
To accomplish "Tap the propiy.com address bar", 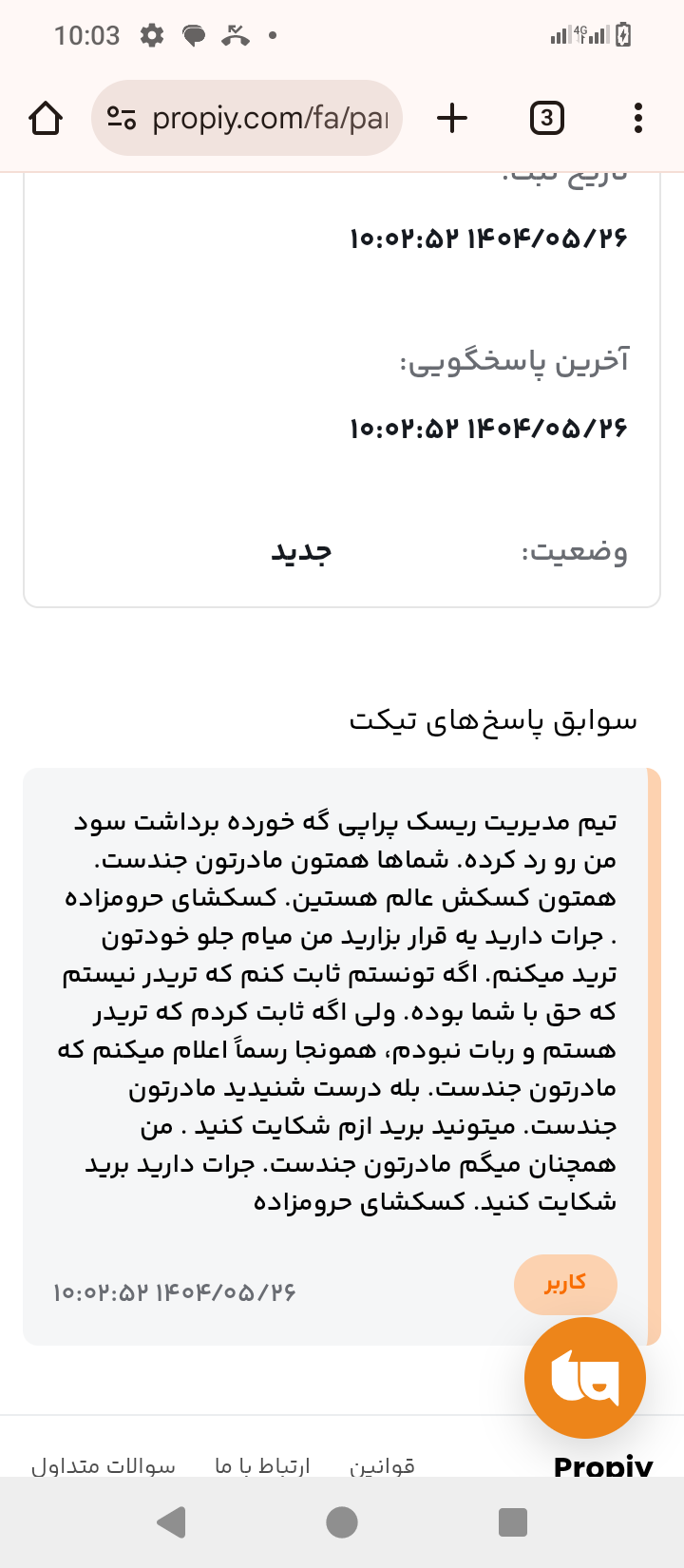I will pyautogui.click(x=270, y=119).
